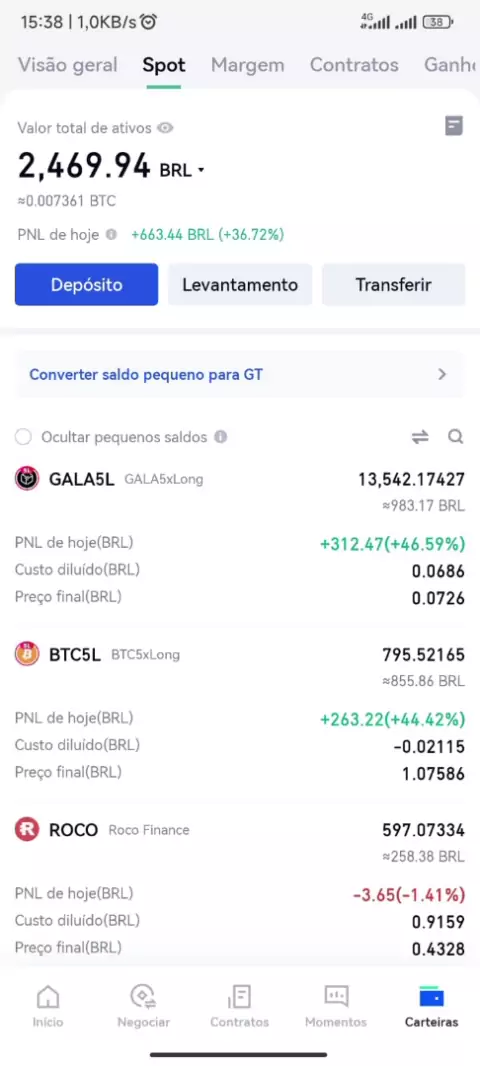The width and height of the screenshot is (480, 1066).
Task: Open the Momentos tab
Action: tap(336, 1006)
